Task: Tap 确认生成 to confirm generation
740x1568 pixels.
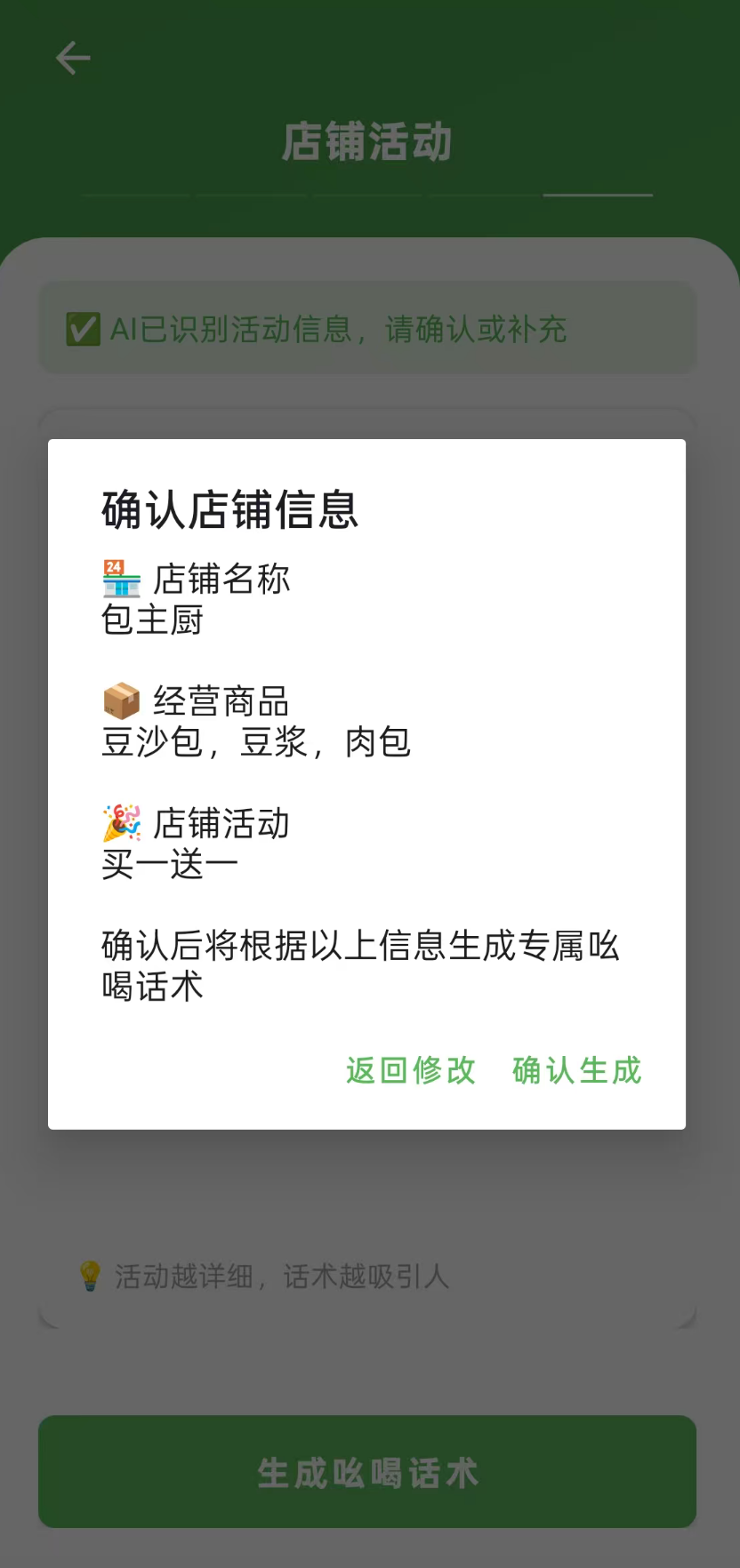Action: point(576,1071)
